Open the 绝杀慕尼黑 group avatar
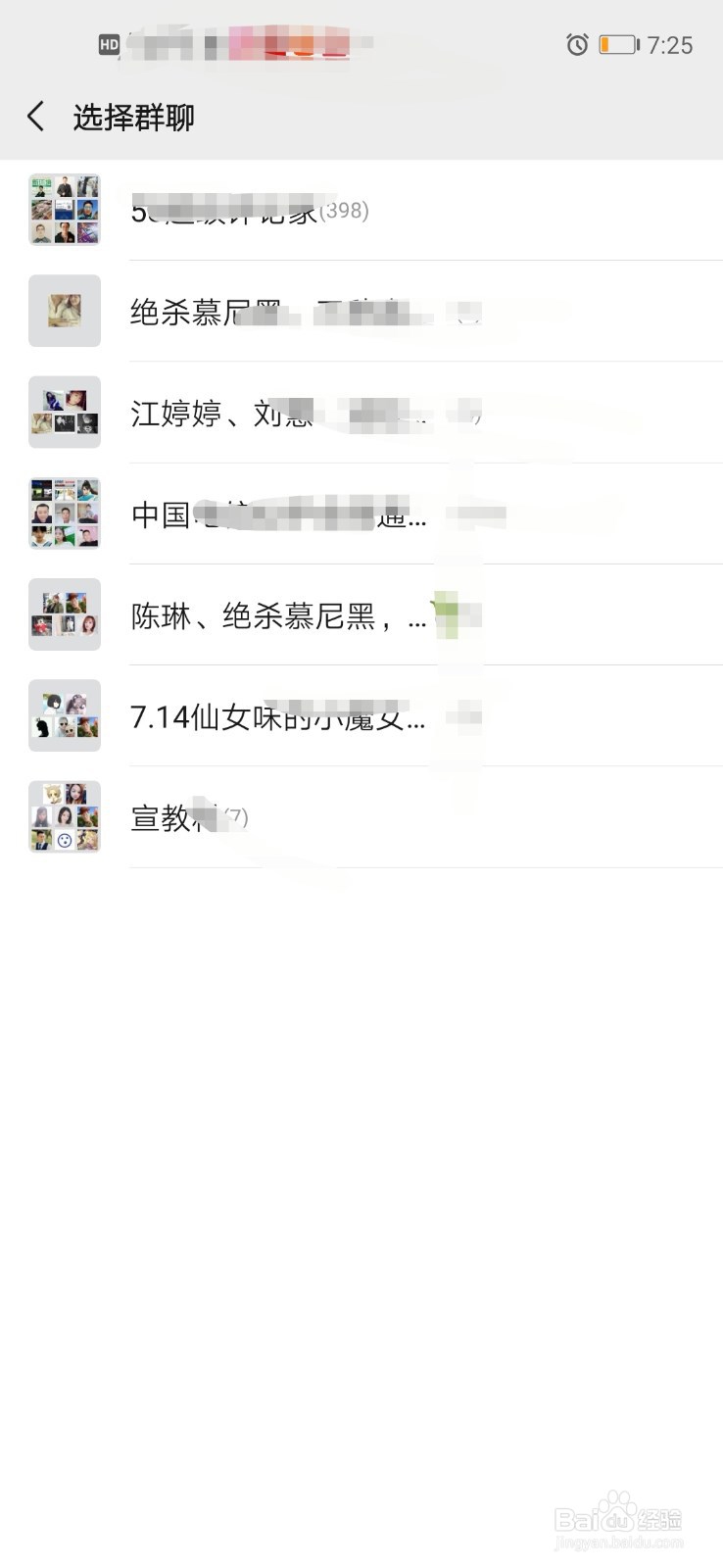The image size is (723, 1568). click(65, 312)
